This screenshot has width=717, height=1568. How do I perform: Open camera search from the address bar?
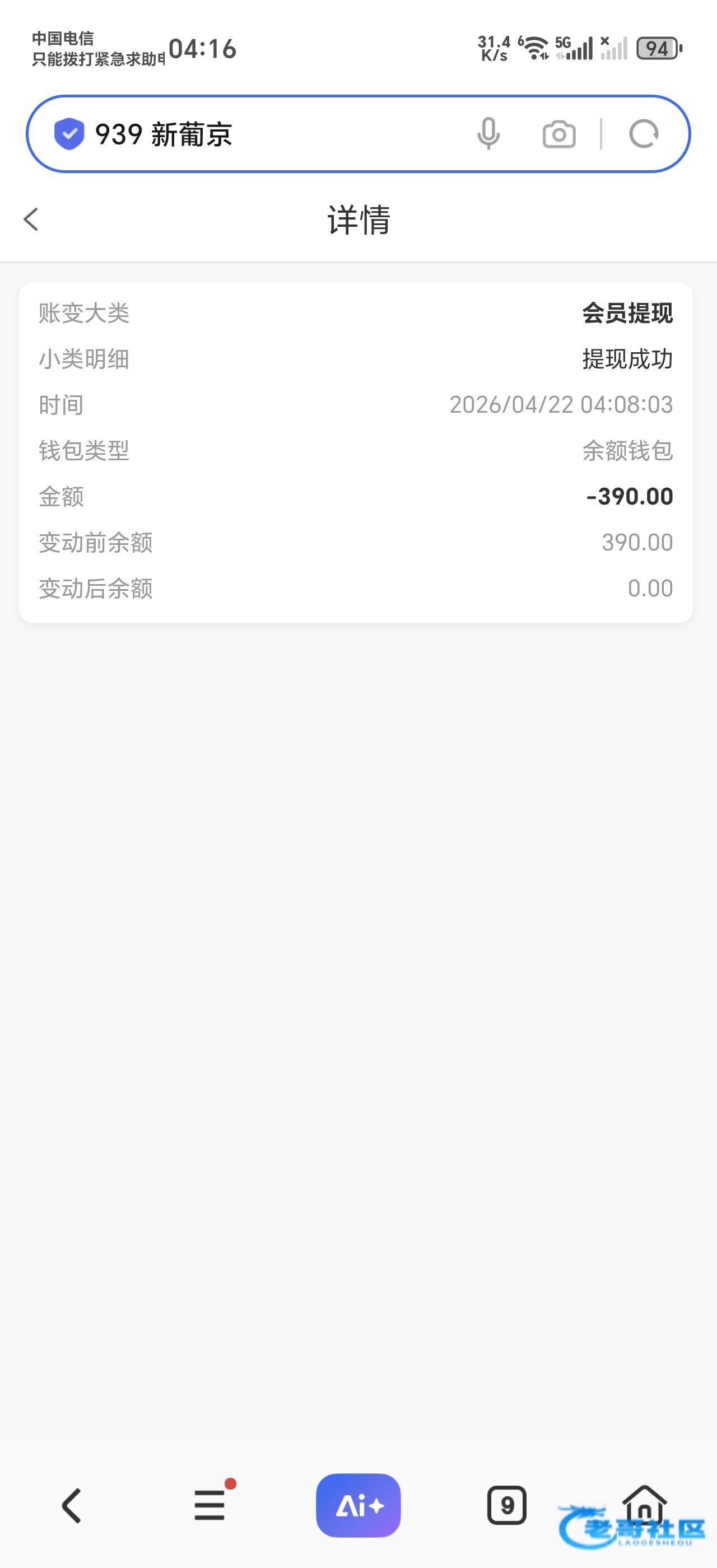[x=558, y=134]
